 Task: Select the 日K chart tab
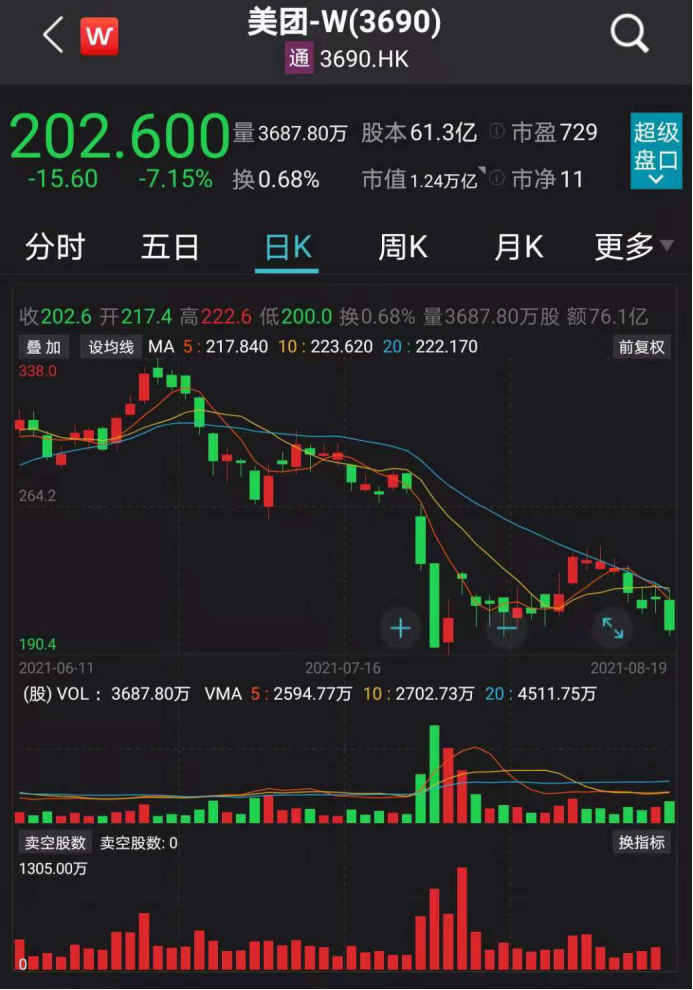click(x=288, y=247)
